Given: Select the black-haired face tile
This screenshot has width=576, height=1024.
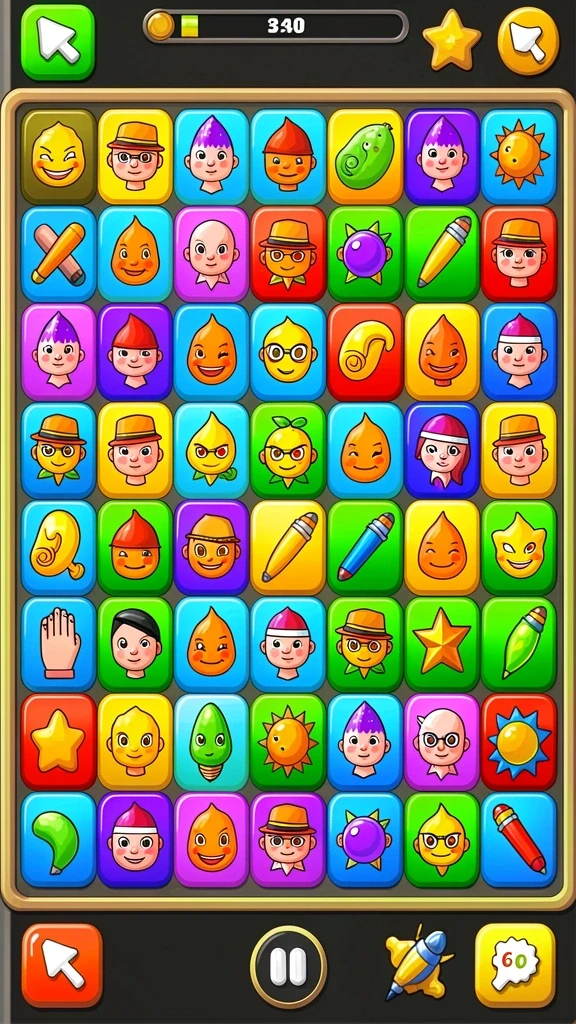Looking at the screenshot, I should point(135,645).
